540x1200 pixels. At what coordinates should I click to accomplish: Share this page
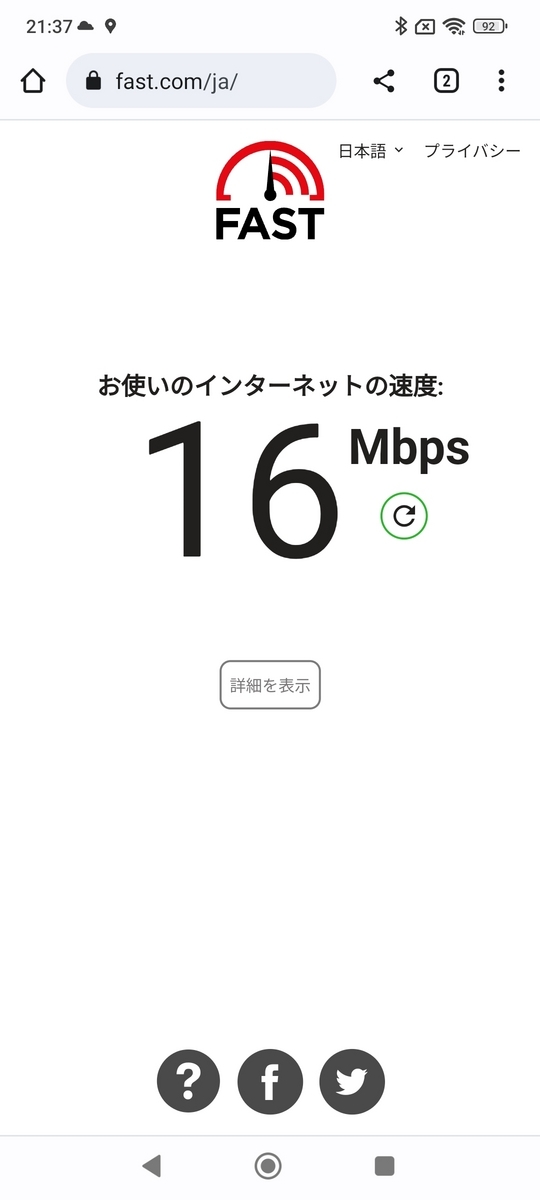tap(384, 81)
